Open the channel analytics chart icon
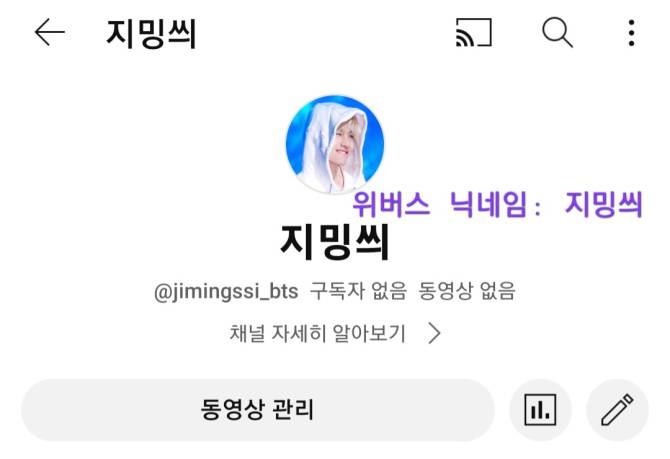670x459 pixels. 540,409
